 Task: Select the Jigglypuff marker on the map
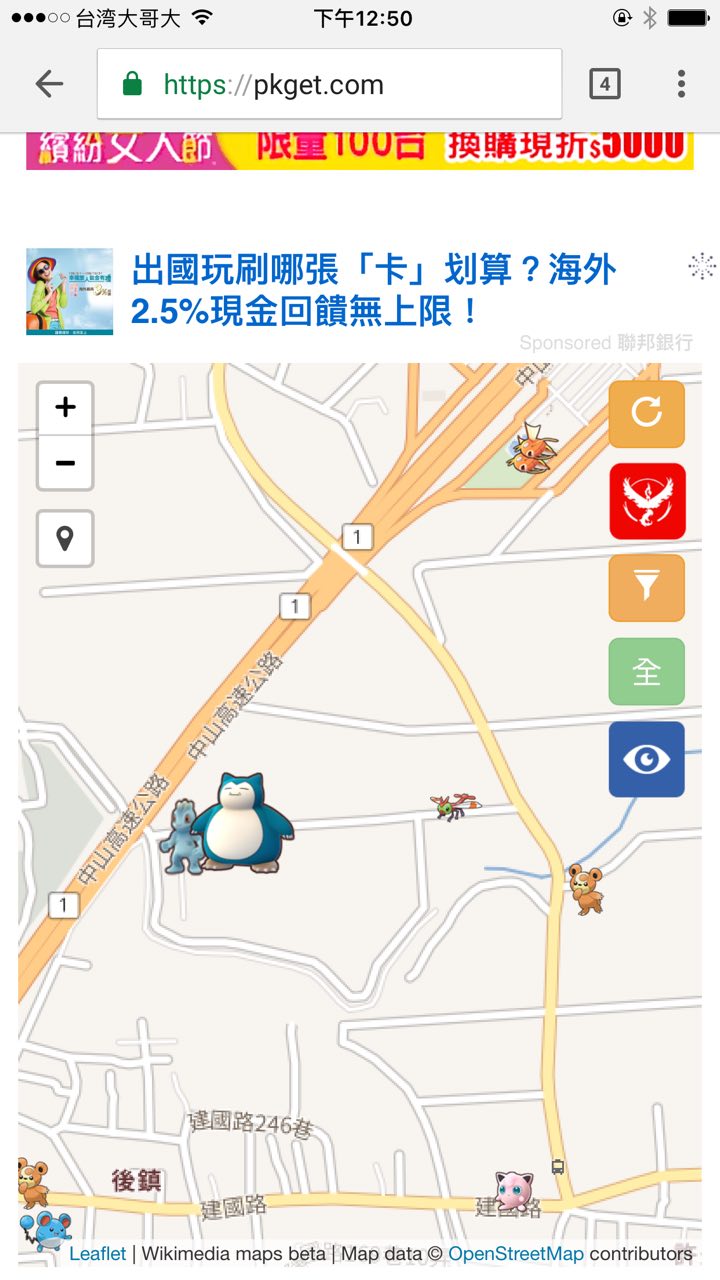pyautogui.click(x=514, y=1192)
